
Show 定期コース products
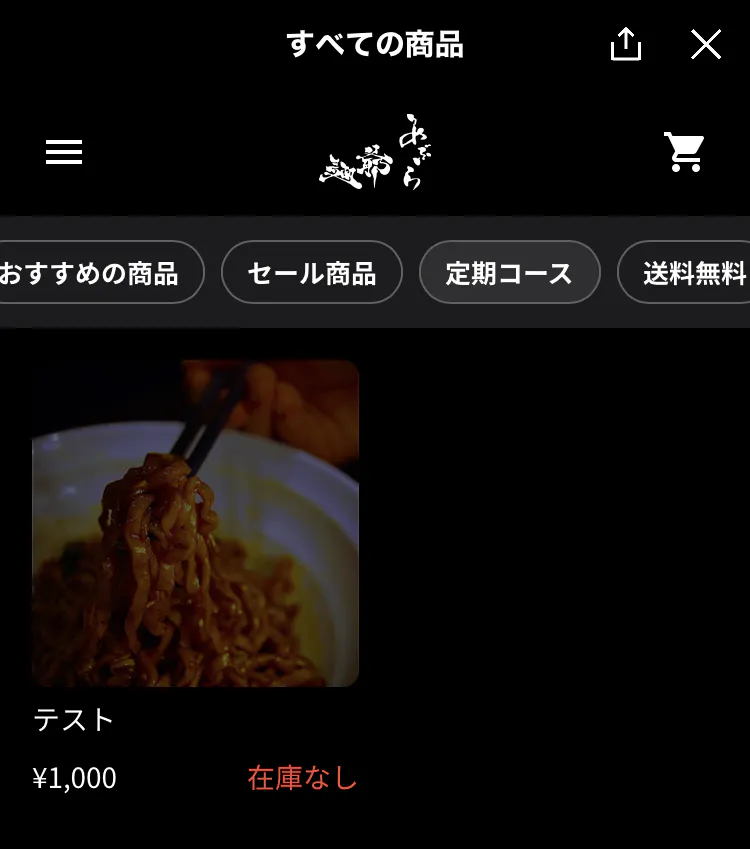(x=509, y=272)
